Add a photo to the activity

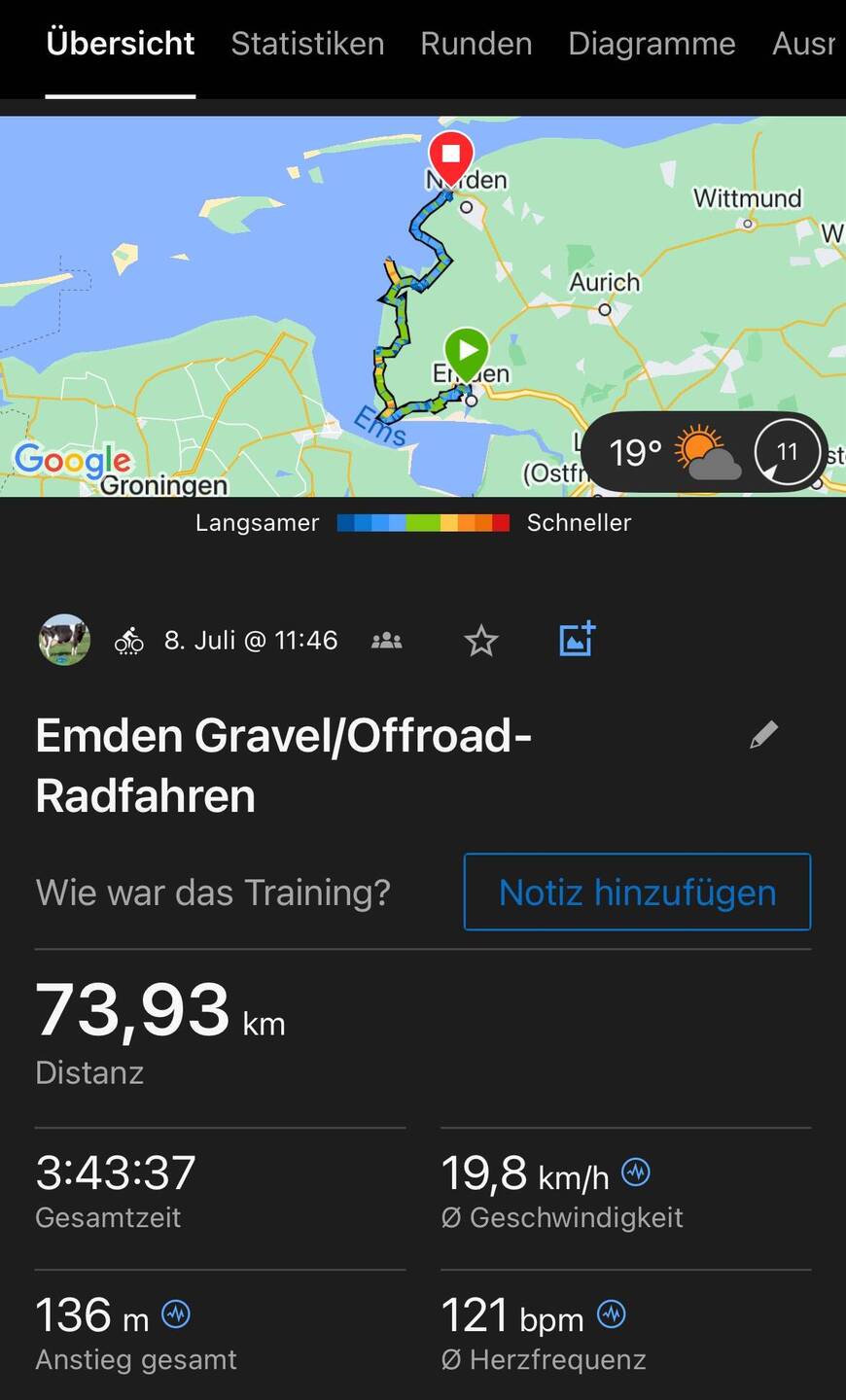pos(577,640)
